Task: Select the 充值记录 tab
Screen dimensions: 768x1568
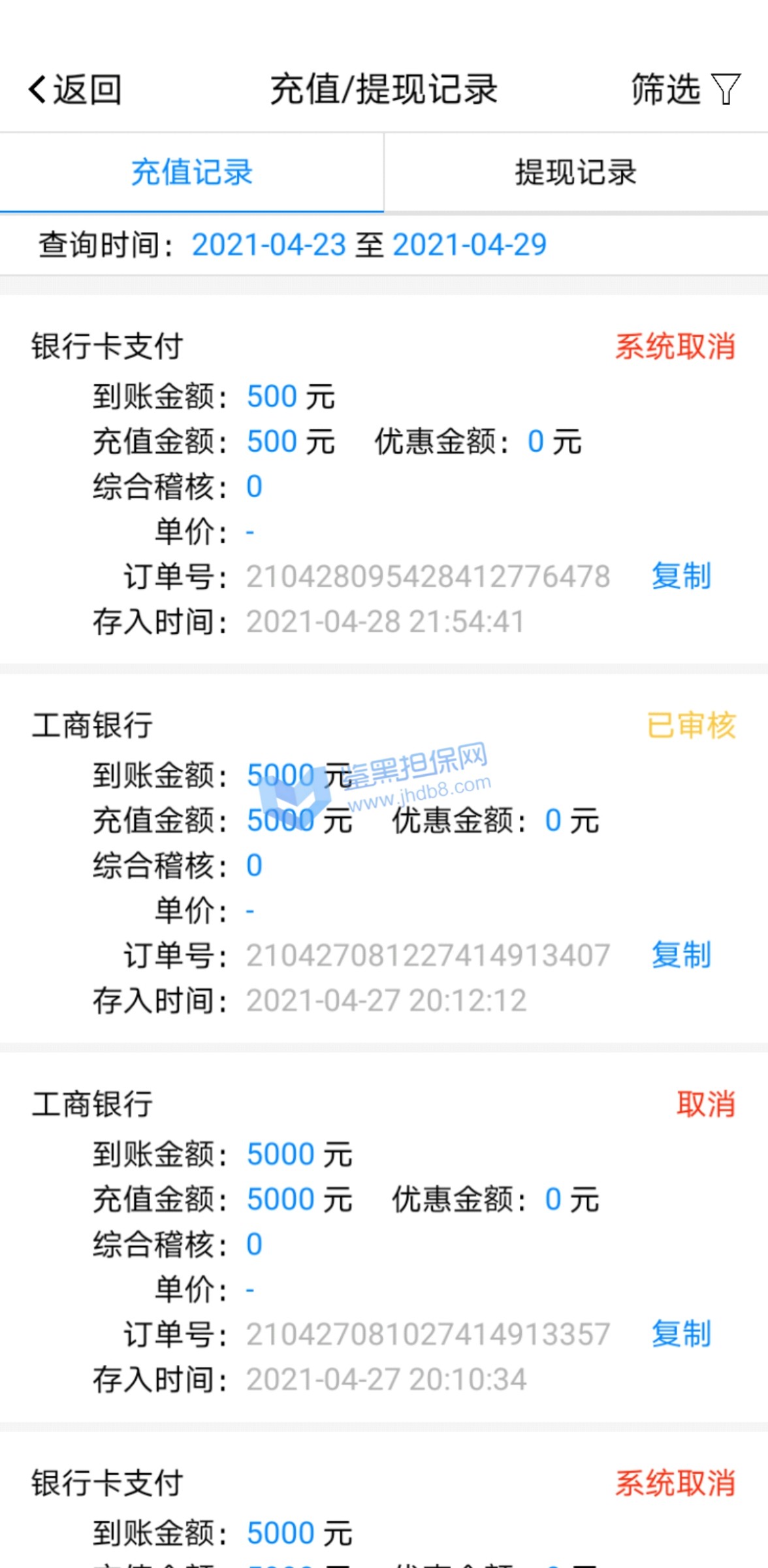Action: click(x=191, y=172)
